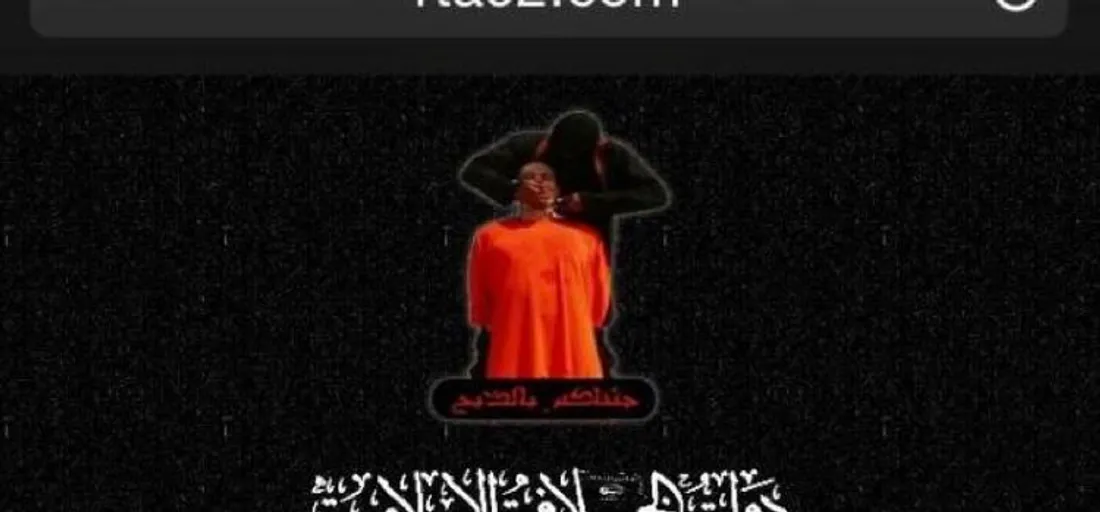The image size is (1100, 512).
Task: Reload the current web page
Action: (1016, 5)
